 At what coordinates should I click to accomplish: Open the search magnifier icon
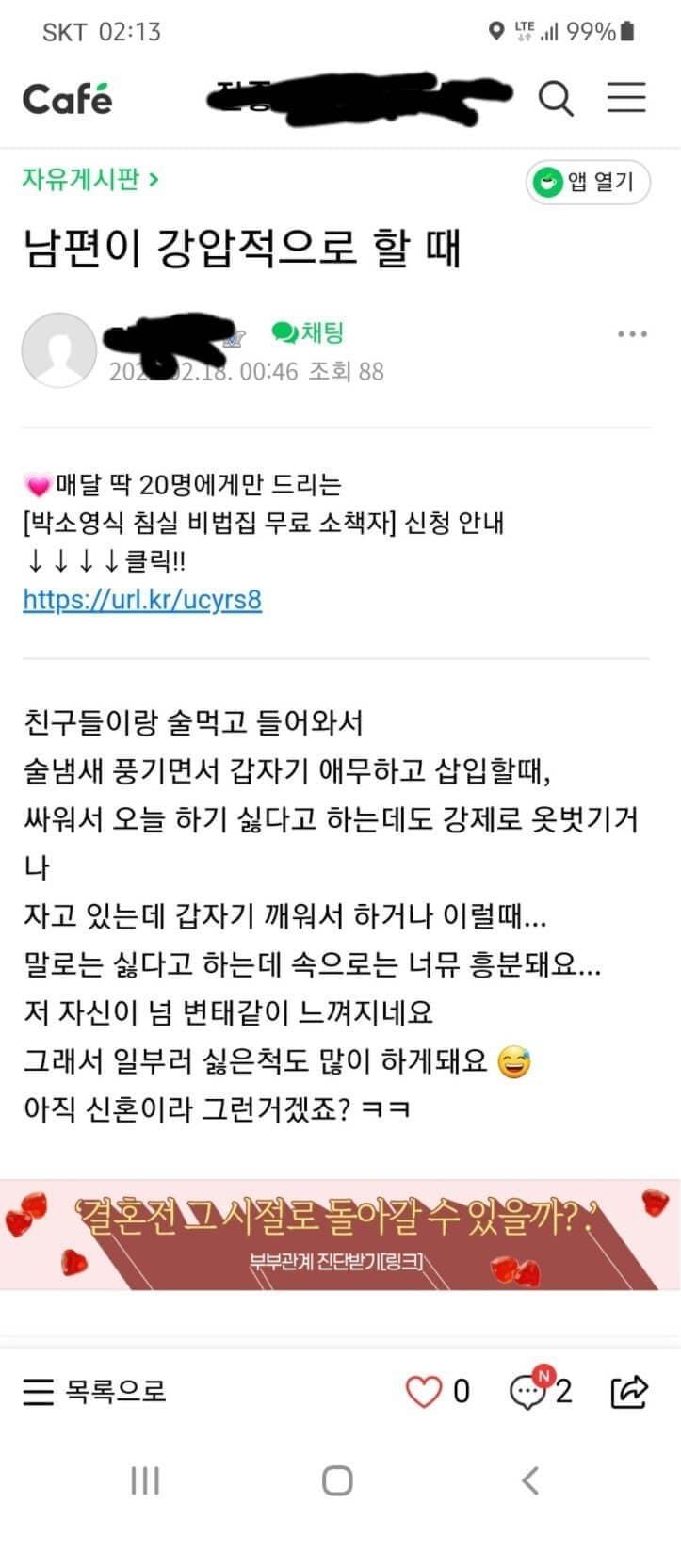click(556, 98)
